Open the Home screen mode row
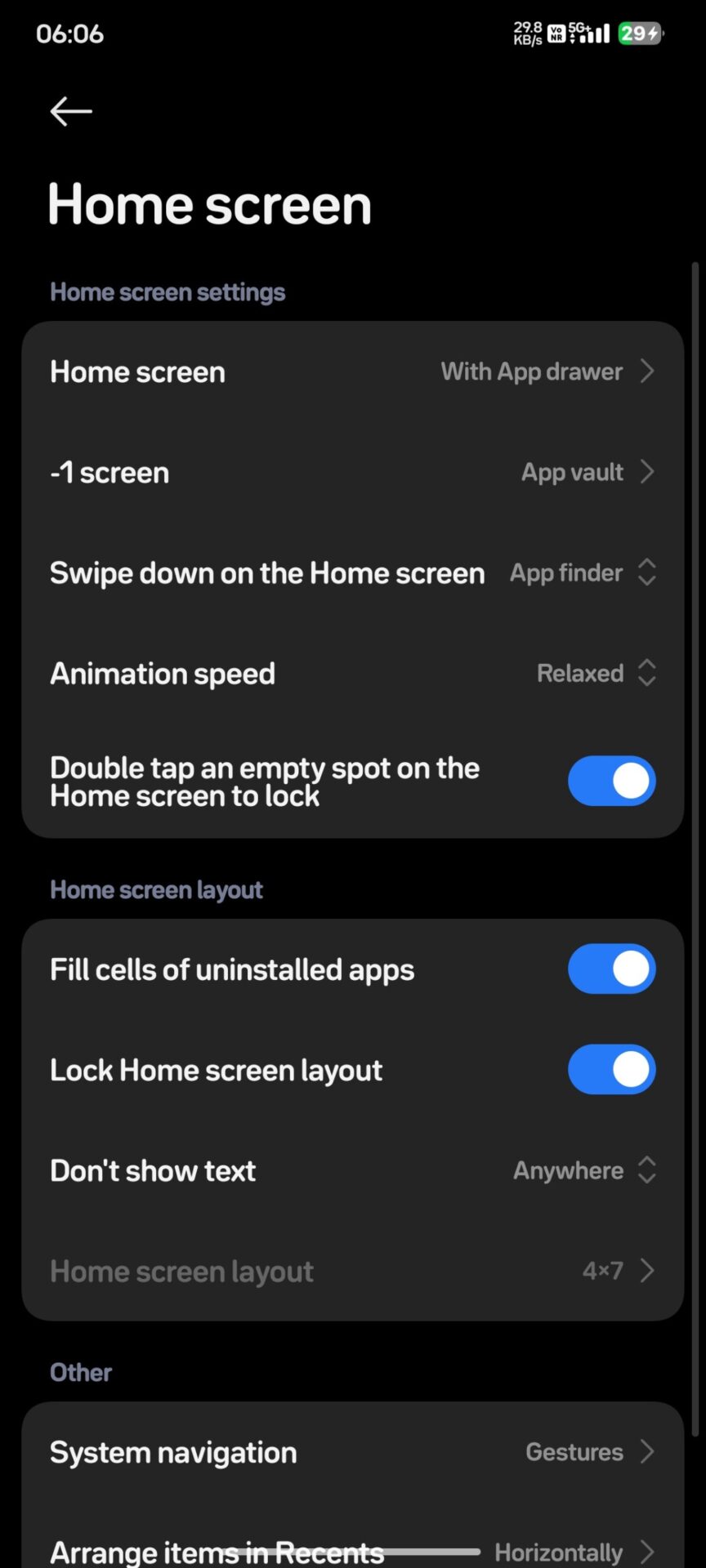 353,372
